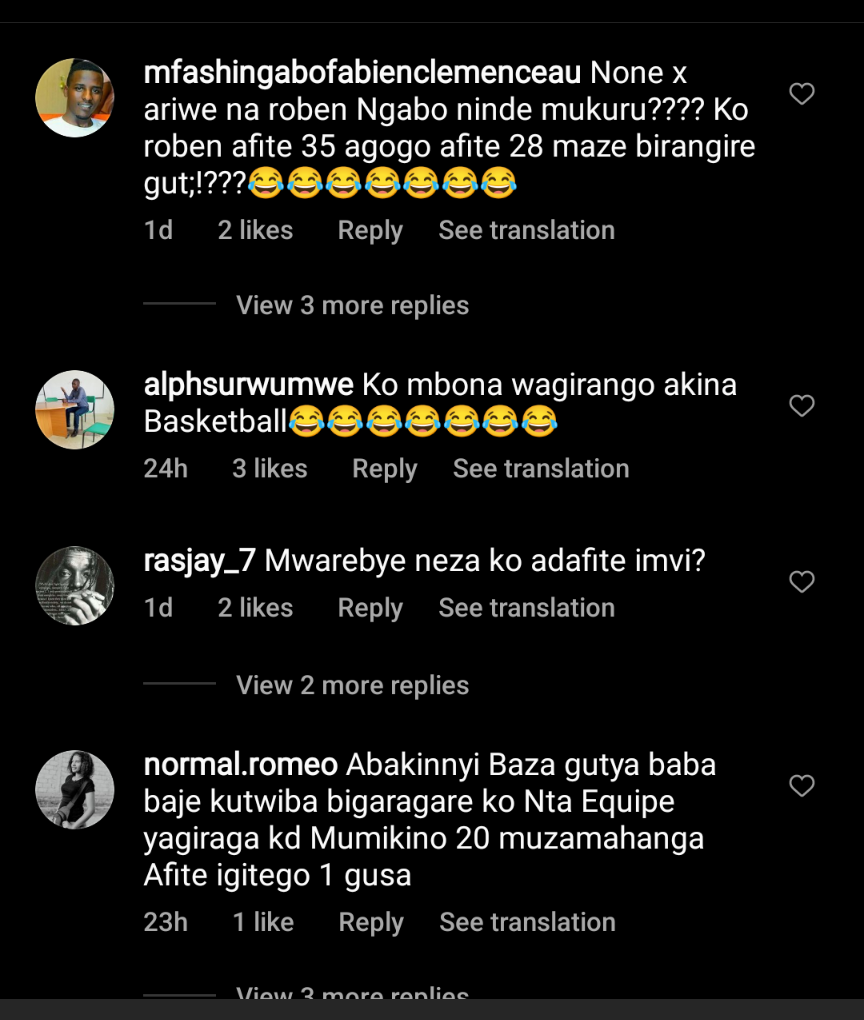Screen dimensions: 864x1020
Task: Open mfashingabofabienclemenceau's profile picture
Action: (x=74, y=97)
